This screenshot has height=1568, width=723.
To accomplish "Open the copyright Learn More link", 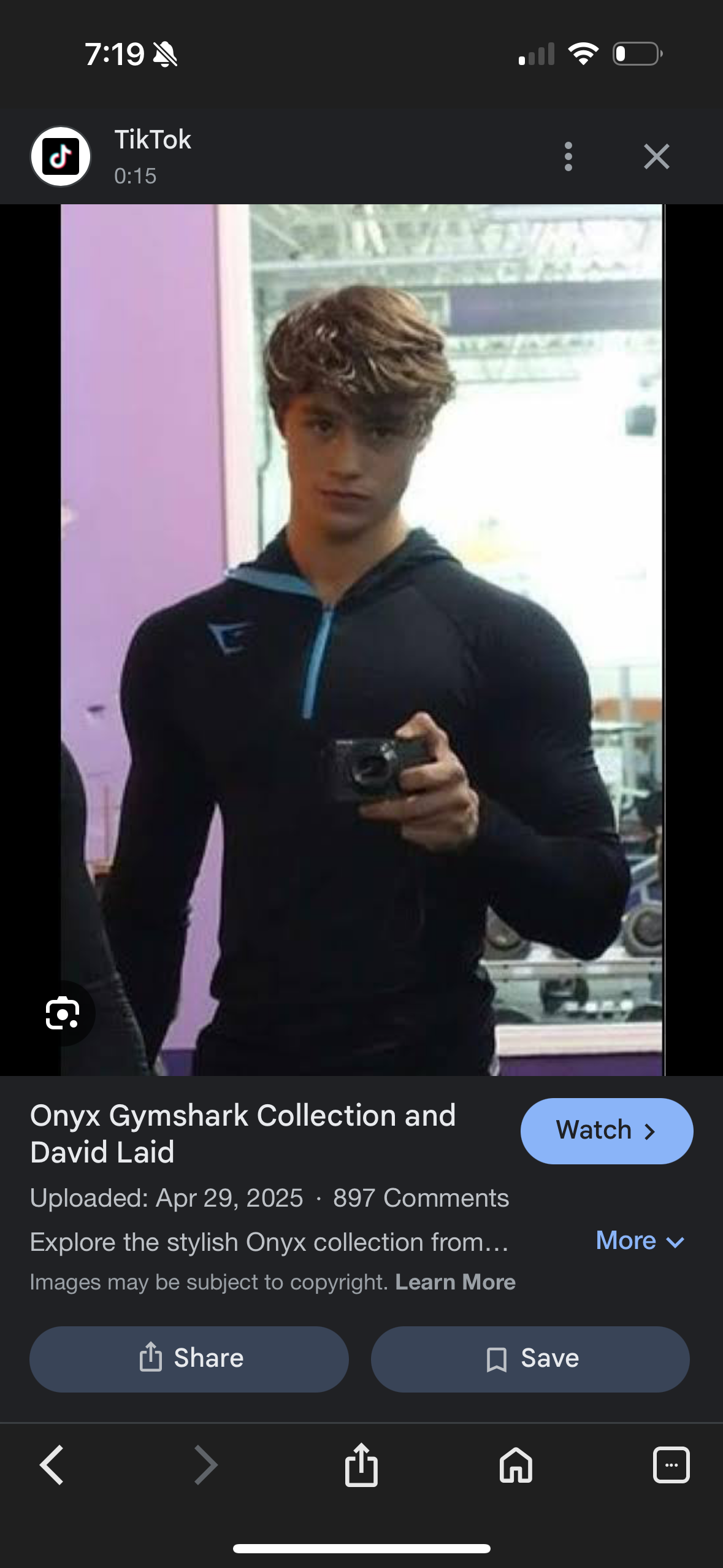I will (x=455, y=1282).
